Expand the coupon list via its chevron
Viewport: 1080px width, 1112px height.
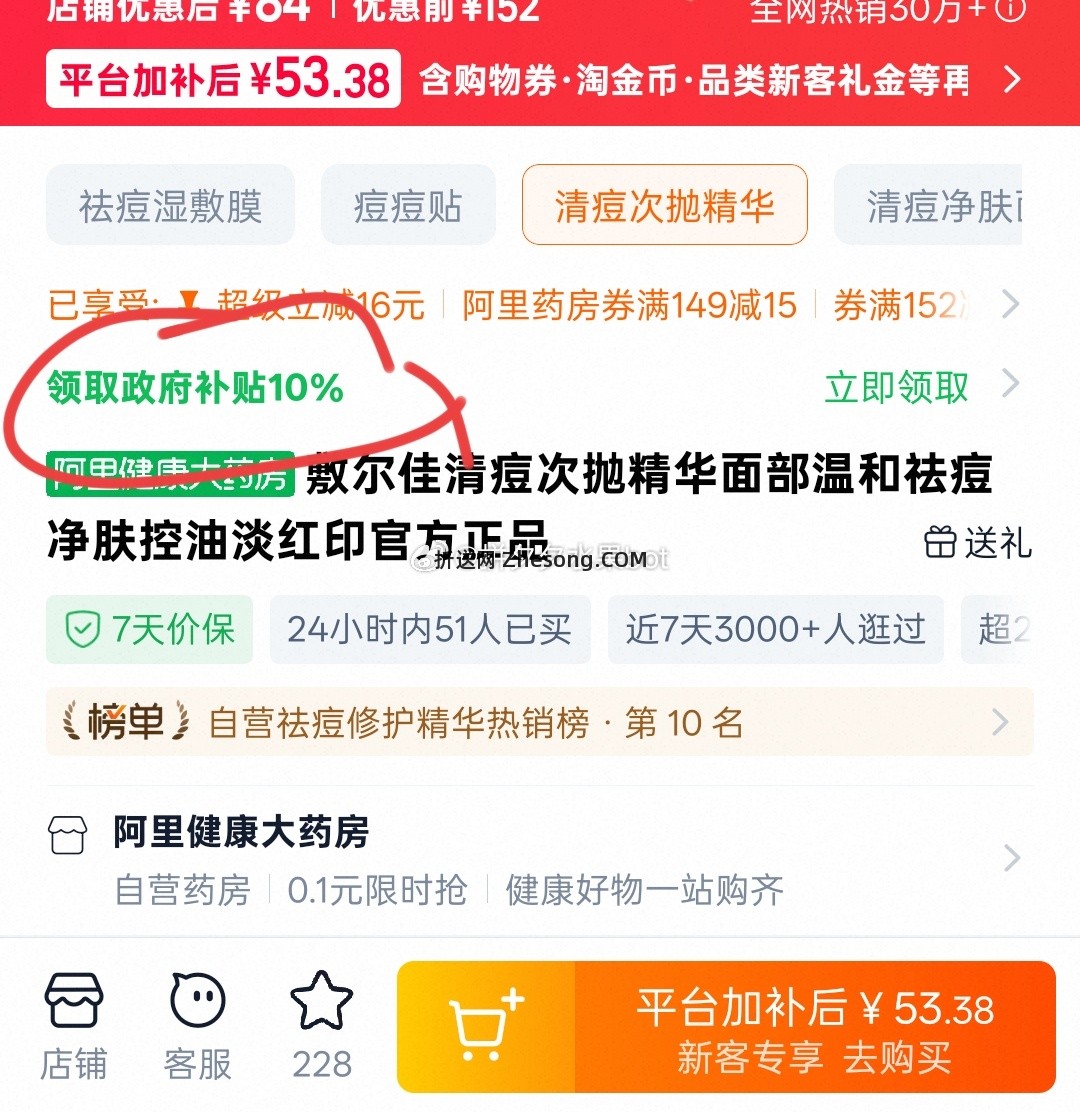point(1011,304)
